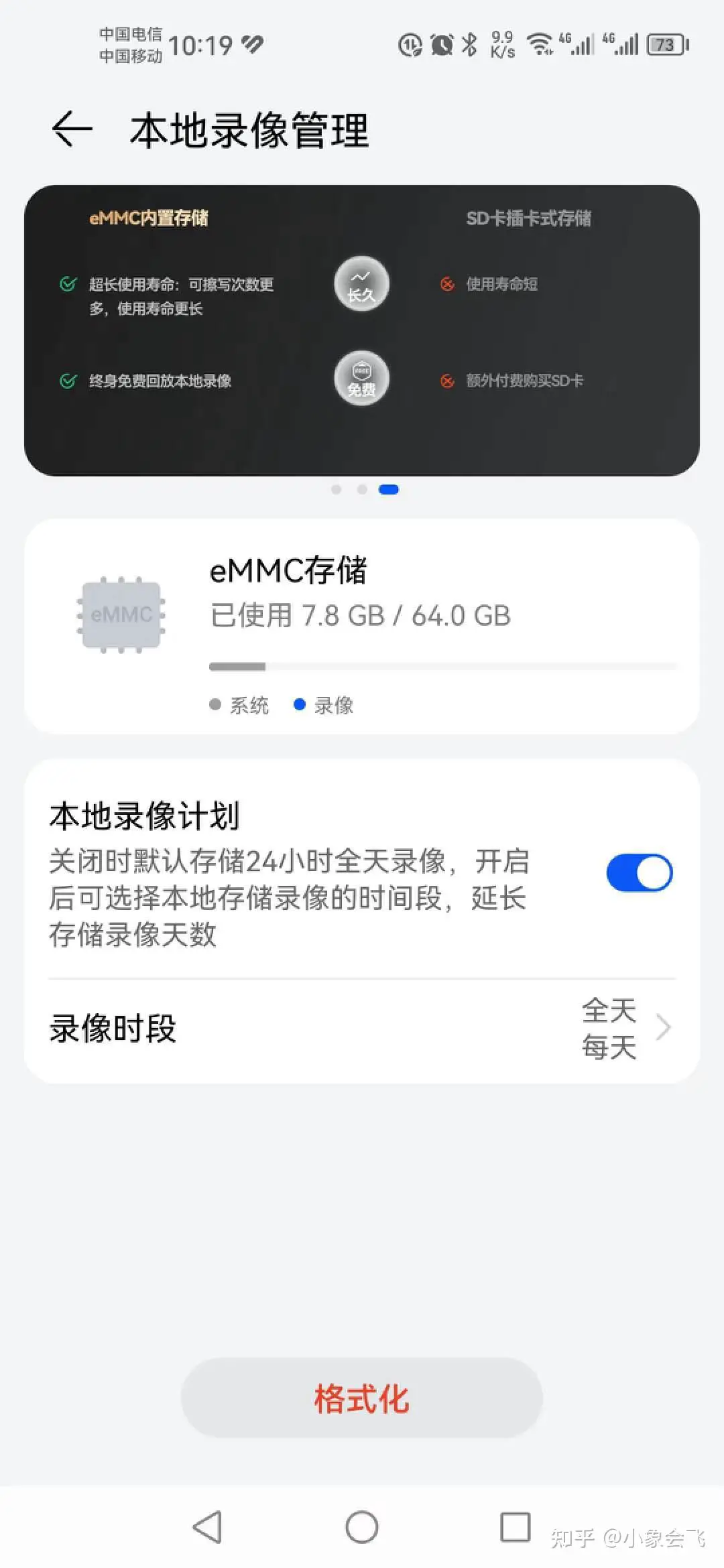Image resolution: width=724 pixels, height=1568 pixels.
Task: Open the 录像时段 setting row
Action: [362, 1029]
